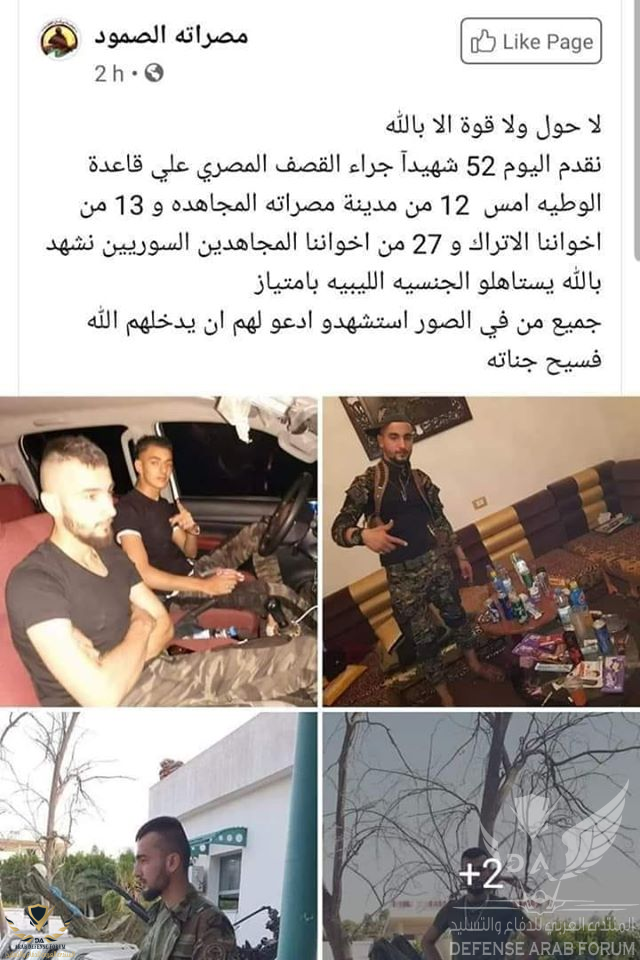Open the photo with the sofa room
640x960 pixels.
[480, 550]
